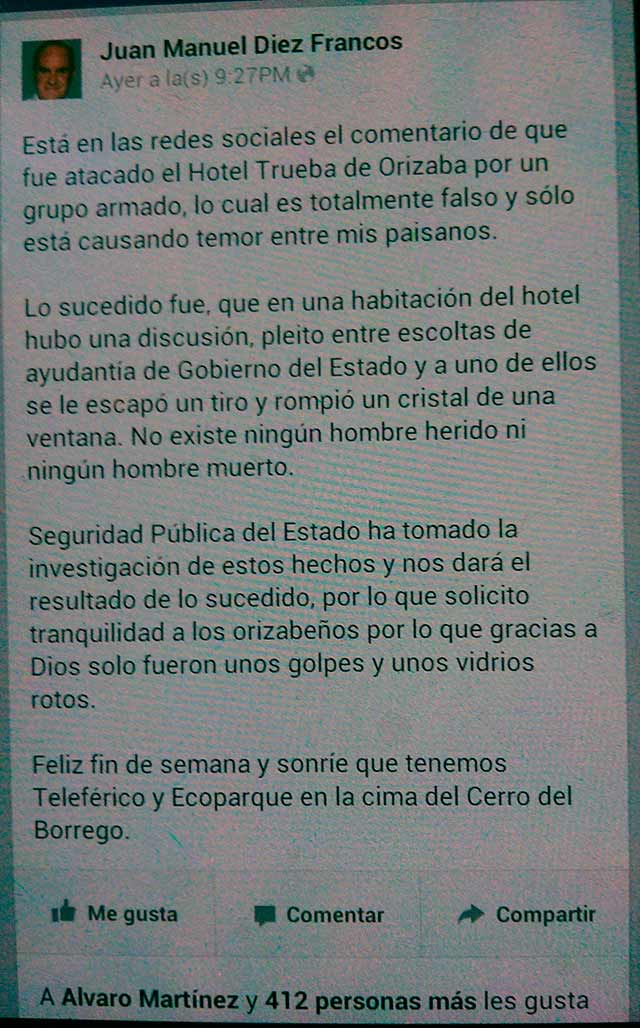Tap Comentar to write a comment
Viewport: 640px width, 1028px height.
point(319,914)
